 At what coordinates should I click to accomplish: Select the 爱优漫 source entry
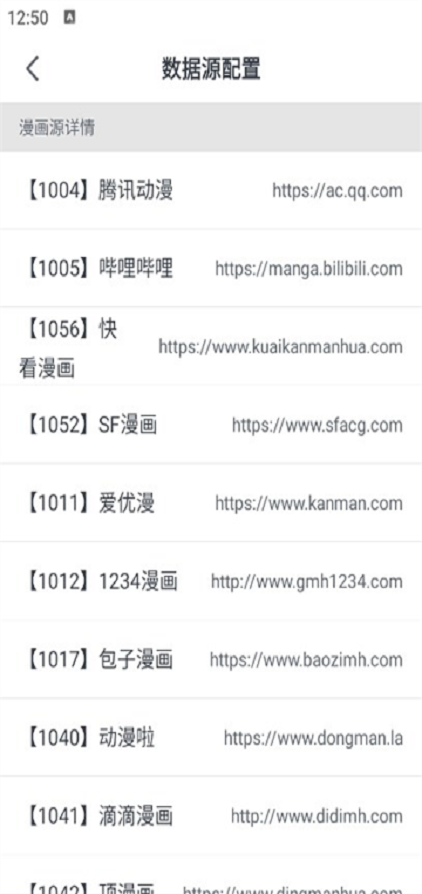click(x=211, y=503)
